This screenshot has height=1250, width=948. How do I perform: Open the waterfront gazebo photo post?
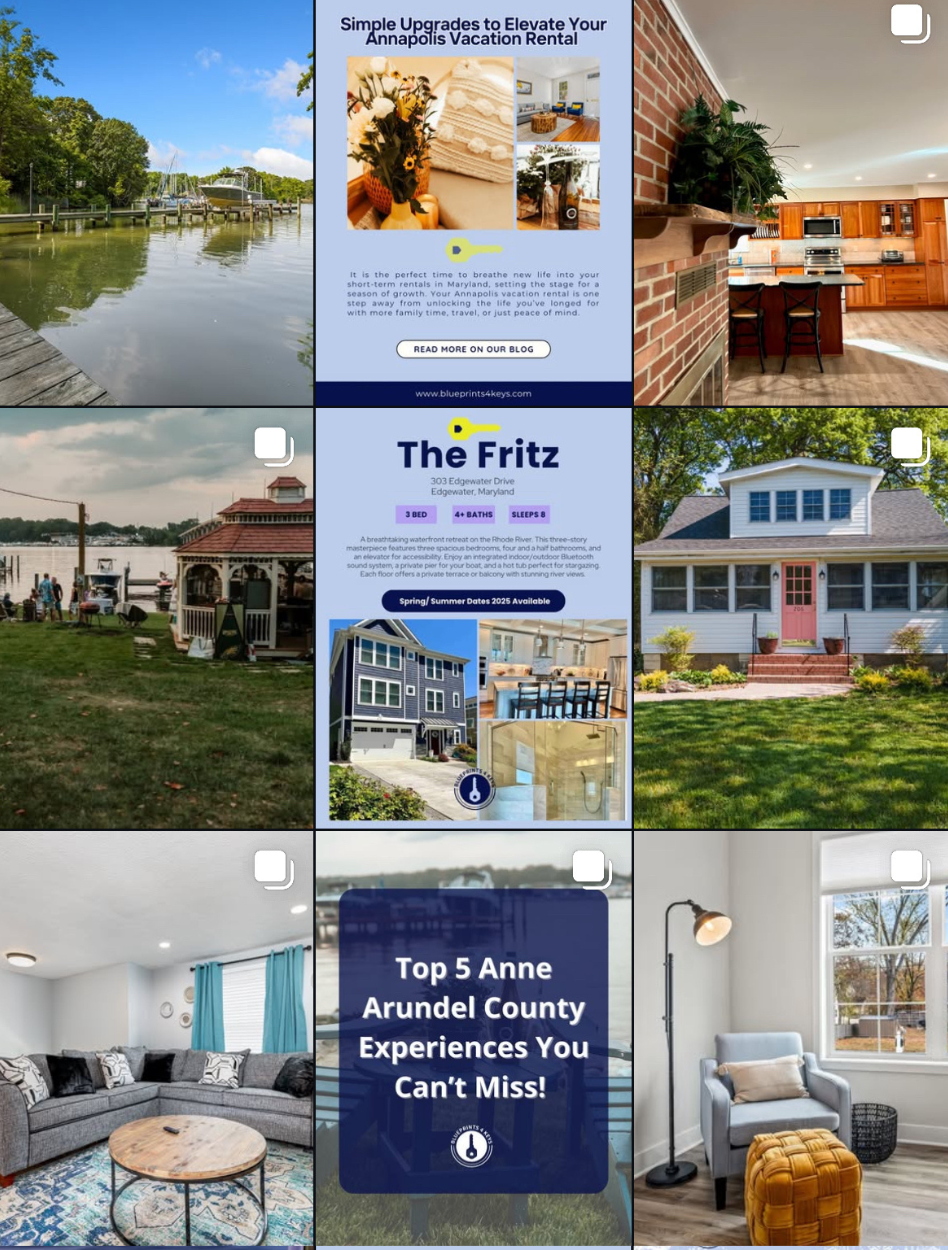156,618
